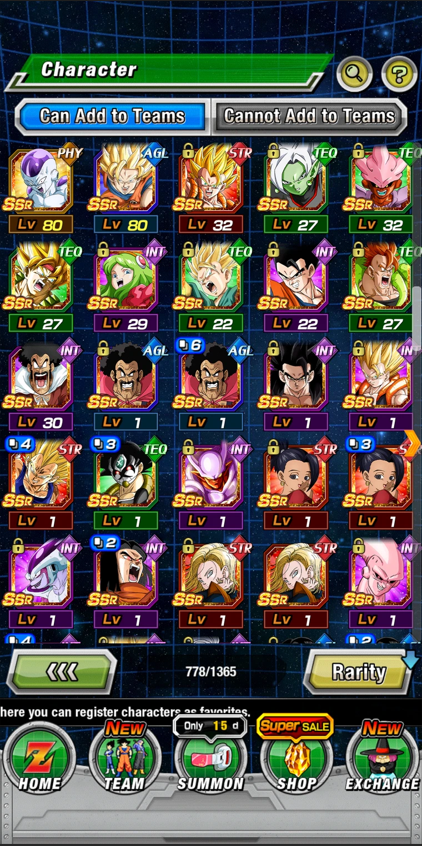This screenshot has width=422, height=846.
Task: Open the INT green-haired character Lv 29
Action: click(x=126, y=287)
